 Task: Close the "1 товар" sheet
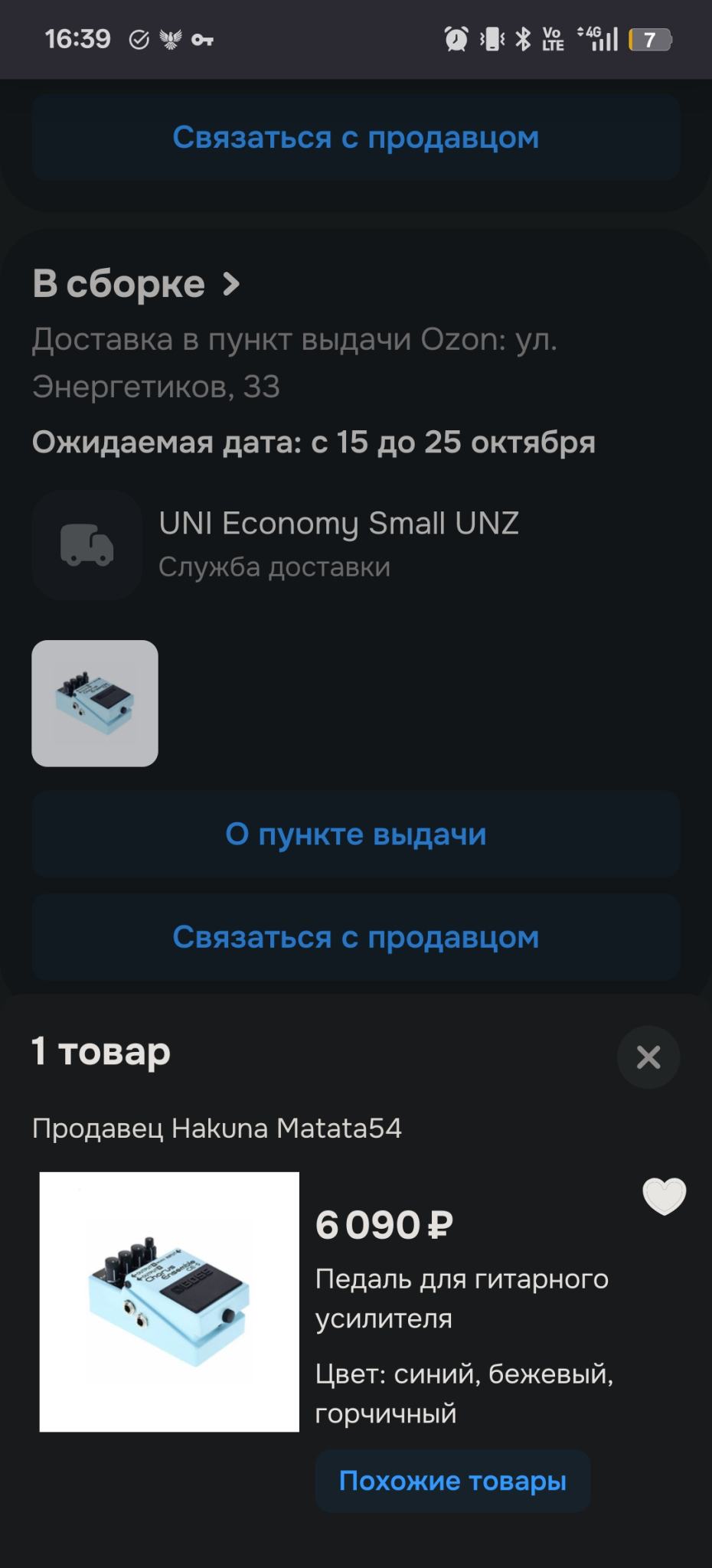coord(648,1057)
